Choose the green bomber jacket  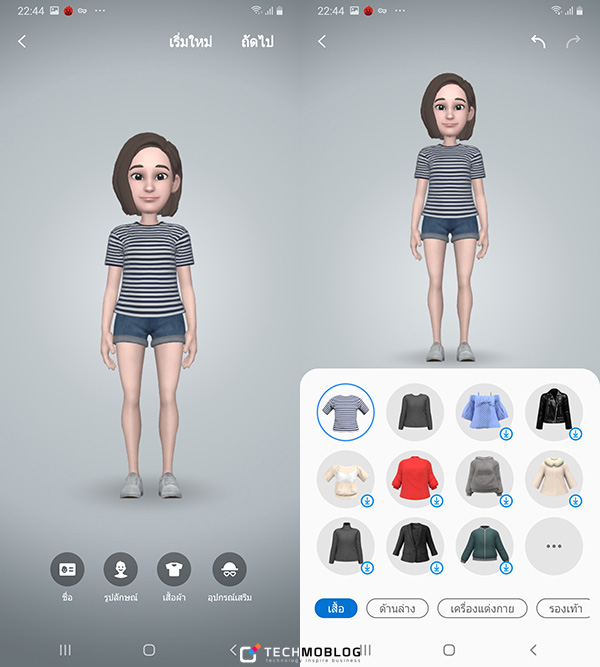[484, 546]
